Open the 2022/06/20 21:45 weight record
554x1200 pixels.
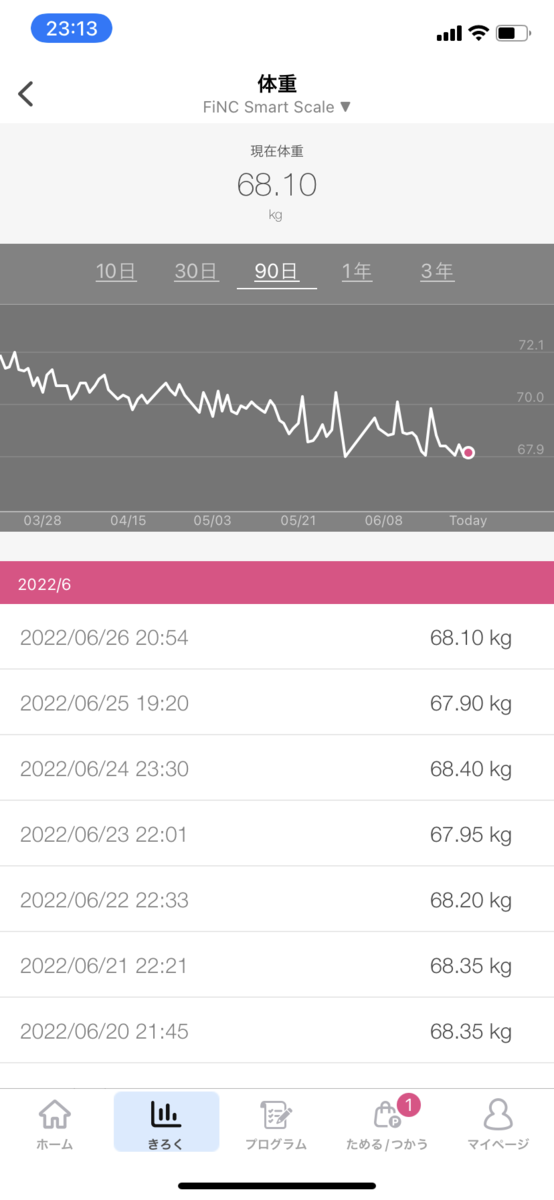click(277, 1030)
